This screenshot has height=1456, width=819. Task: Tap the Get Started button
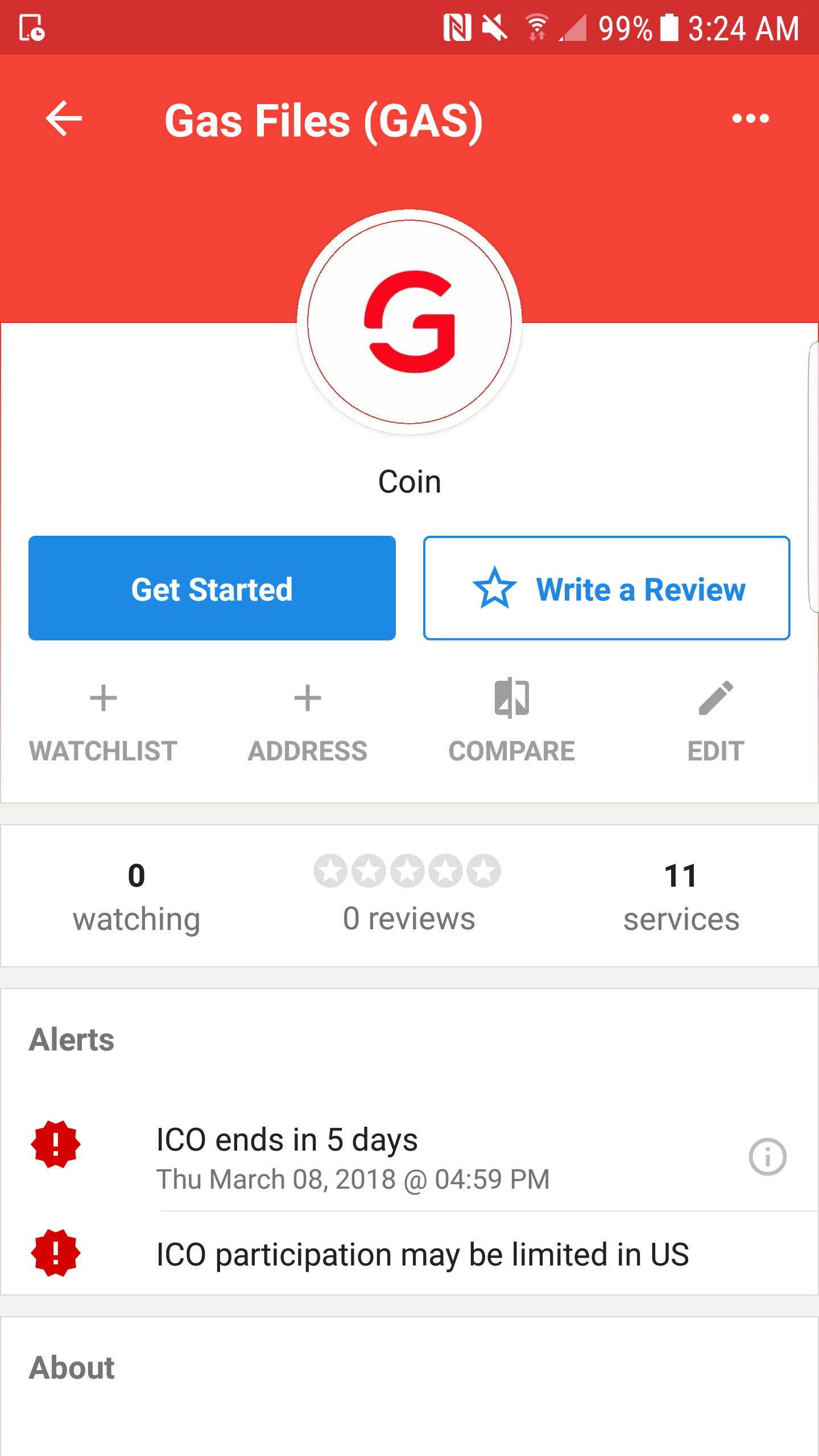point(212,588)
